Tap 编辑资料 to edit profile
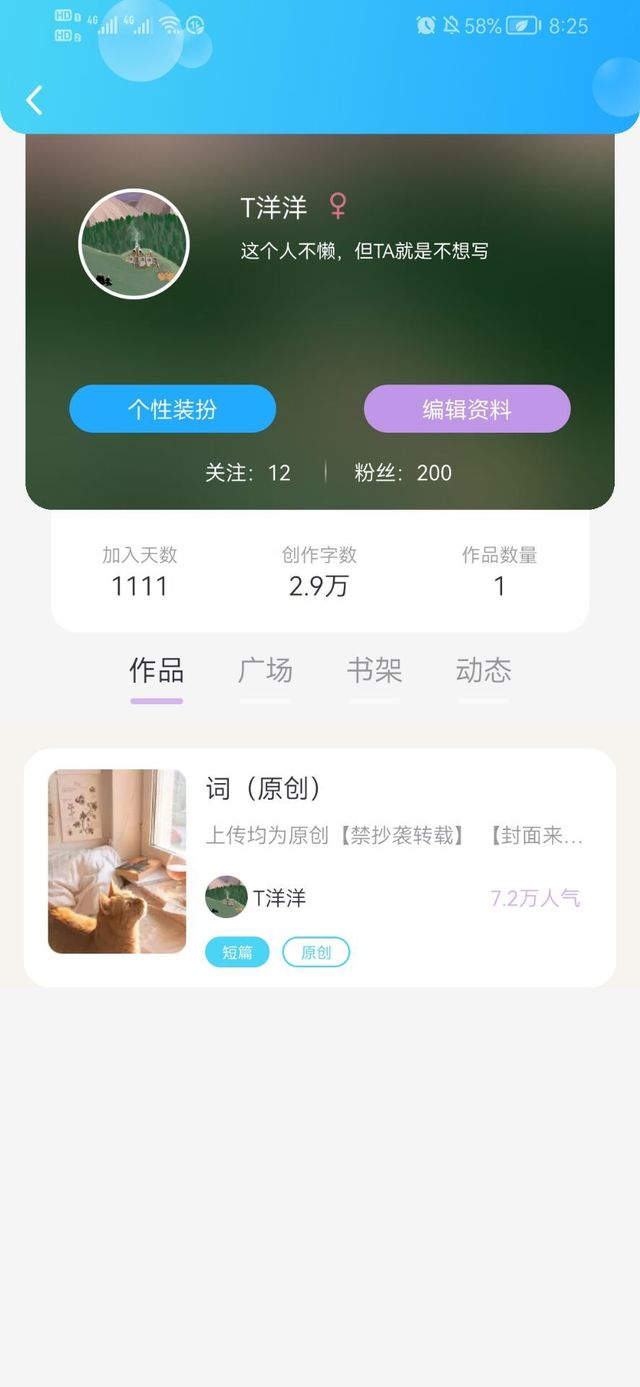 coord(467,409)
